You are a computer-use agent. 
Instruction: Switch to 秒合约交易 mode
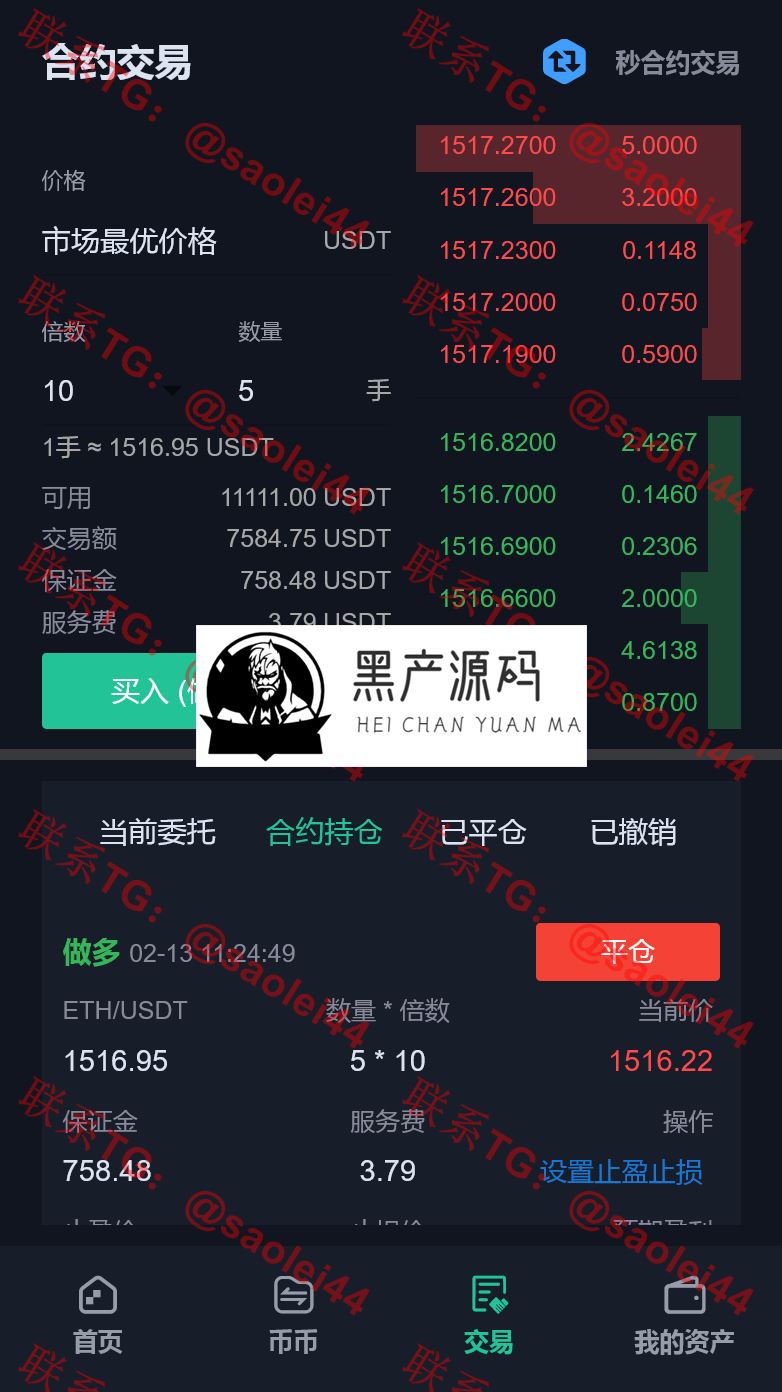tap(641, 63)
